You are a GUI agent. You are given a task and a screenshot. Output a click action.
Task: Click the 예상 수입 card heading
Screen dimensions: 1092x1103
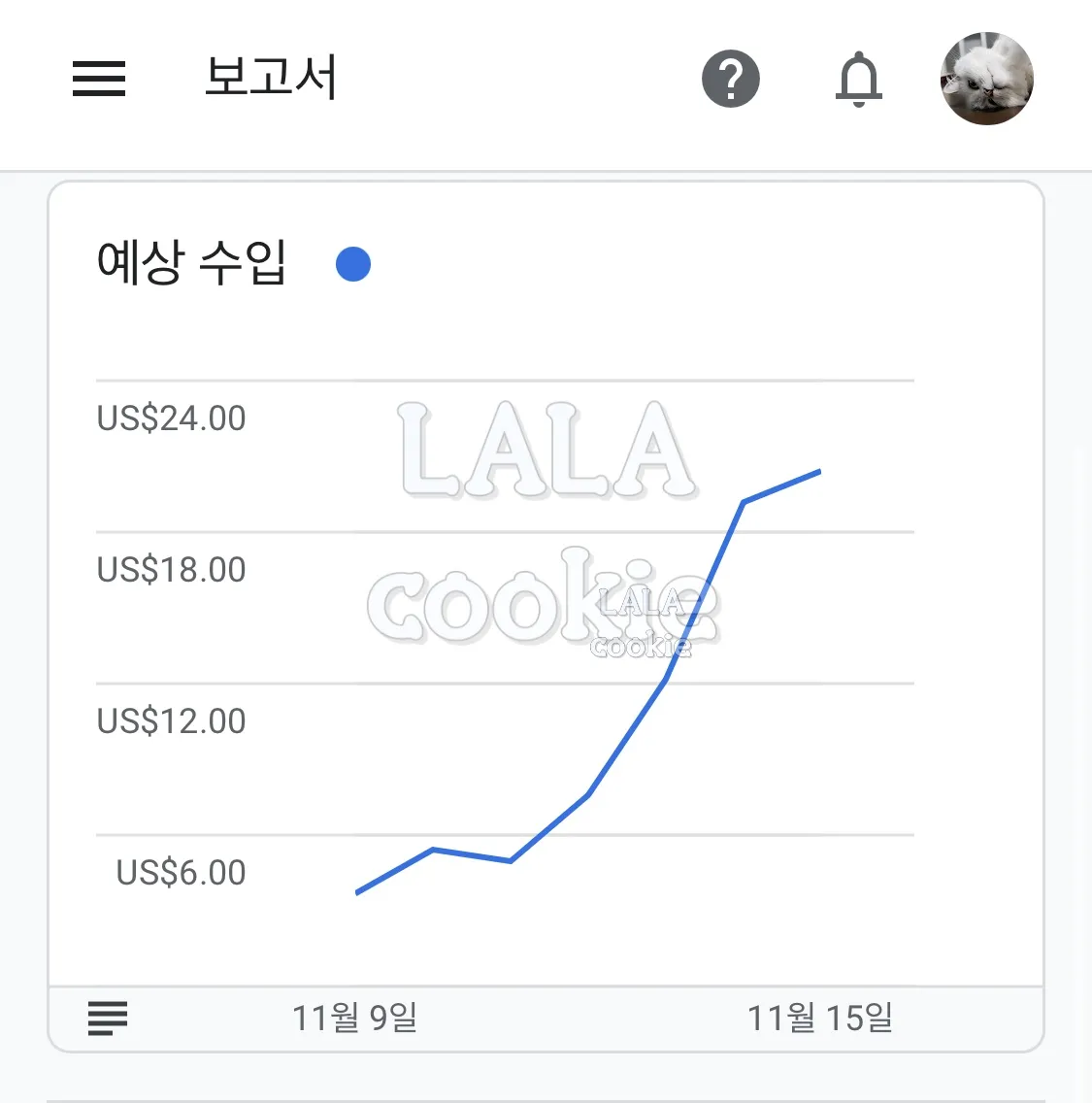pyautogui.click(x=191, y=260)
